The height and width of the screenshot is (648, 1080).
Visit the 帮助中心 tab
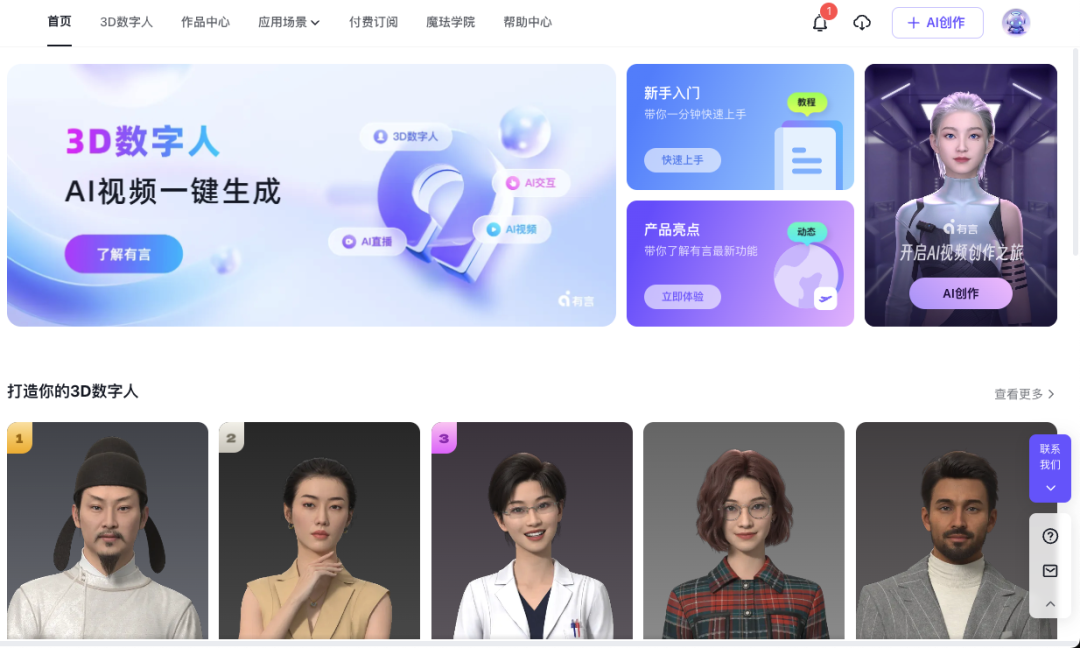[527, 22]
